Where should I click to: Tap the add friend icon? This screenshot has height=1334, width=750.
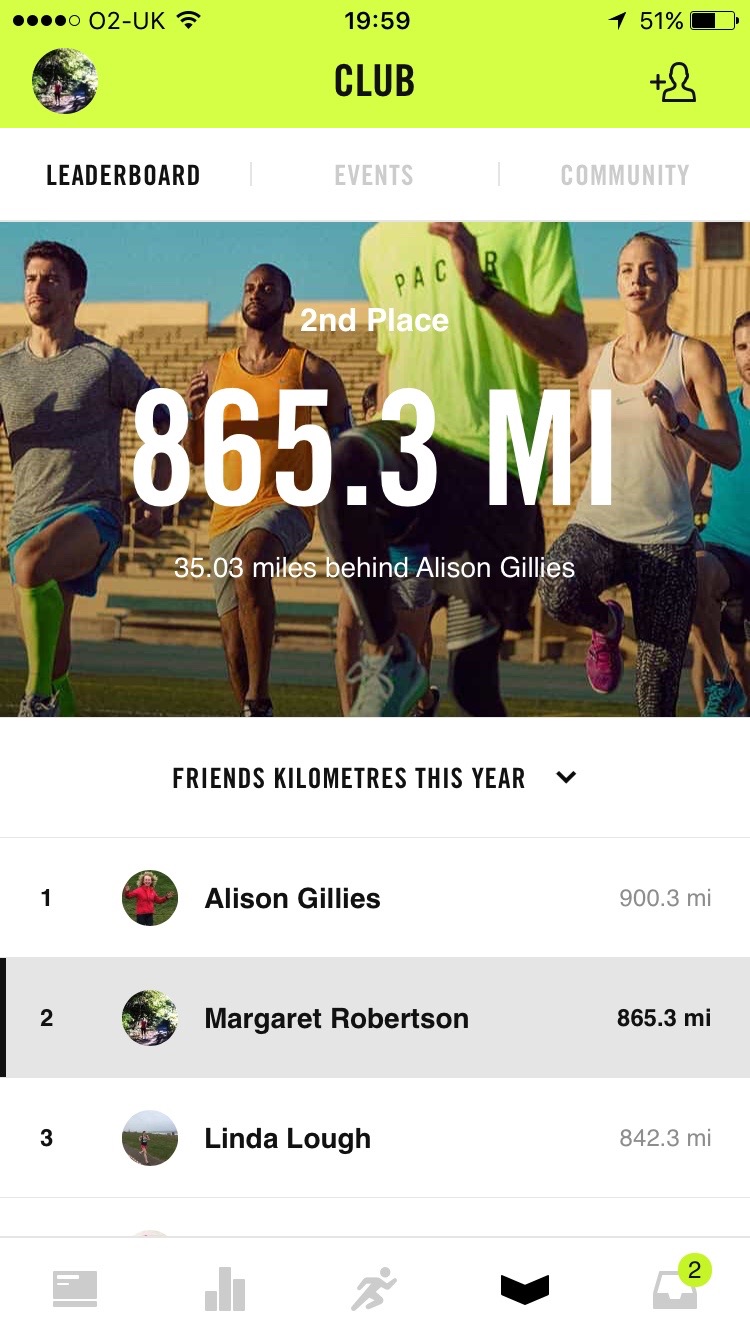point(674,83)
